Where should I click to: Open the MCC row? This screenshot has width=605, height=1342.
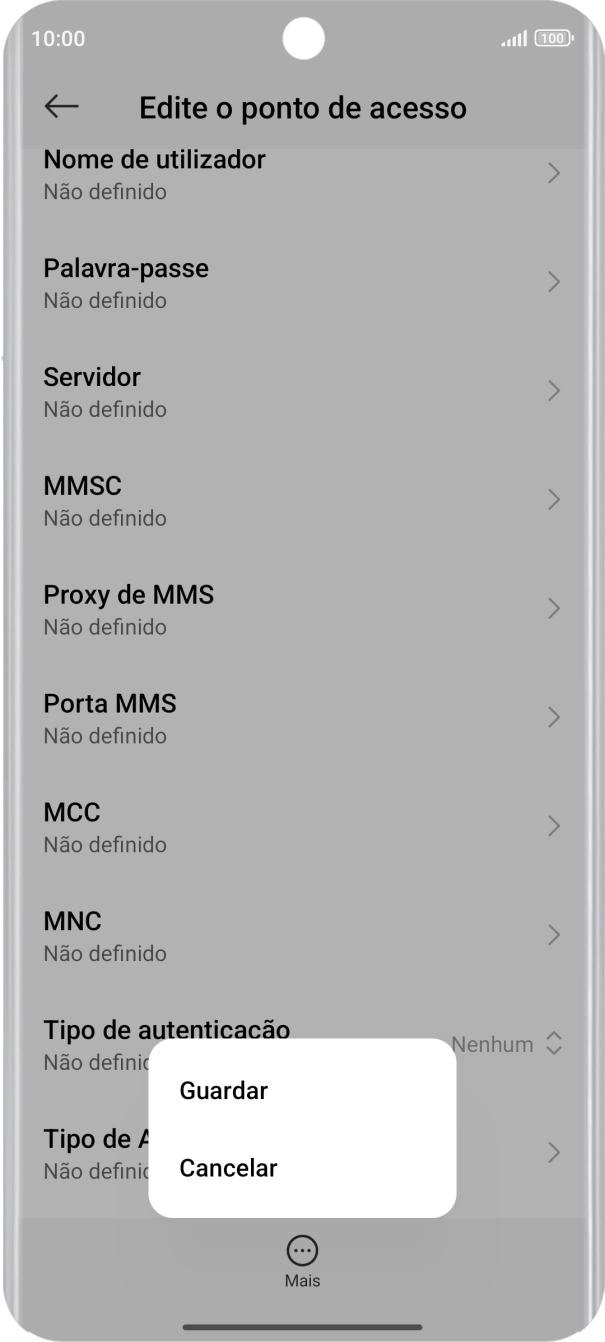[x=300, y=827]
